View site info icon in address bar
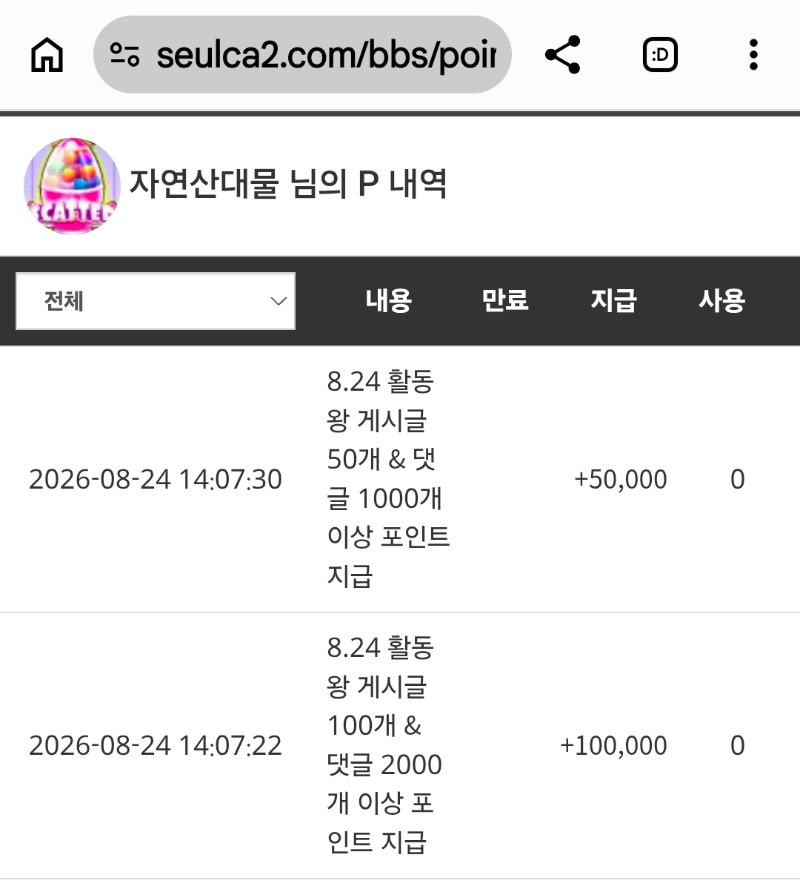This screenshot has width=800, height=892. [x=125, y=55]
